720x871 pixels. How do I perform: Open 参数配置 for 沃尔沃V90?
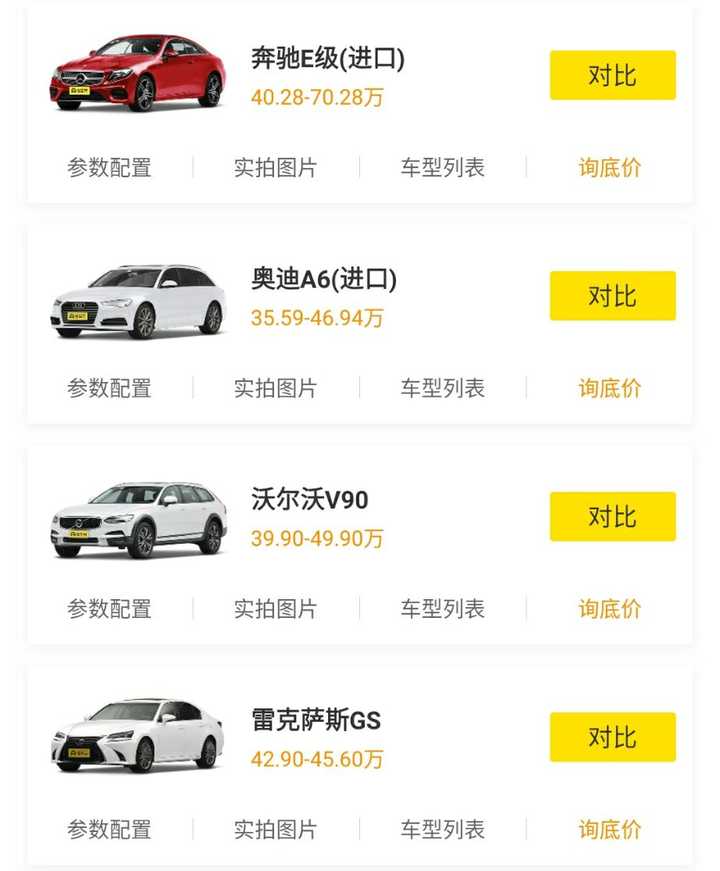(x=110, y=608)
